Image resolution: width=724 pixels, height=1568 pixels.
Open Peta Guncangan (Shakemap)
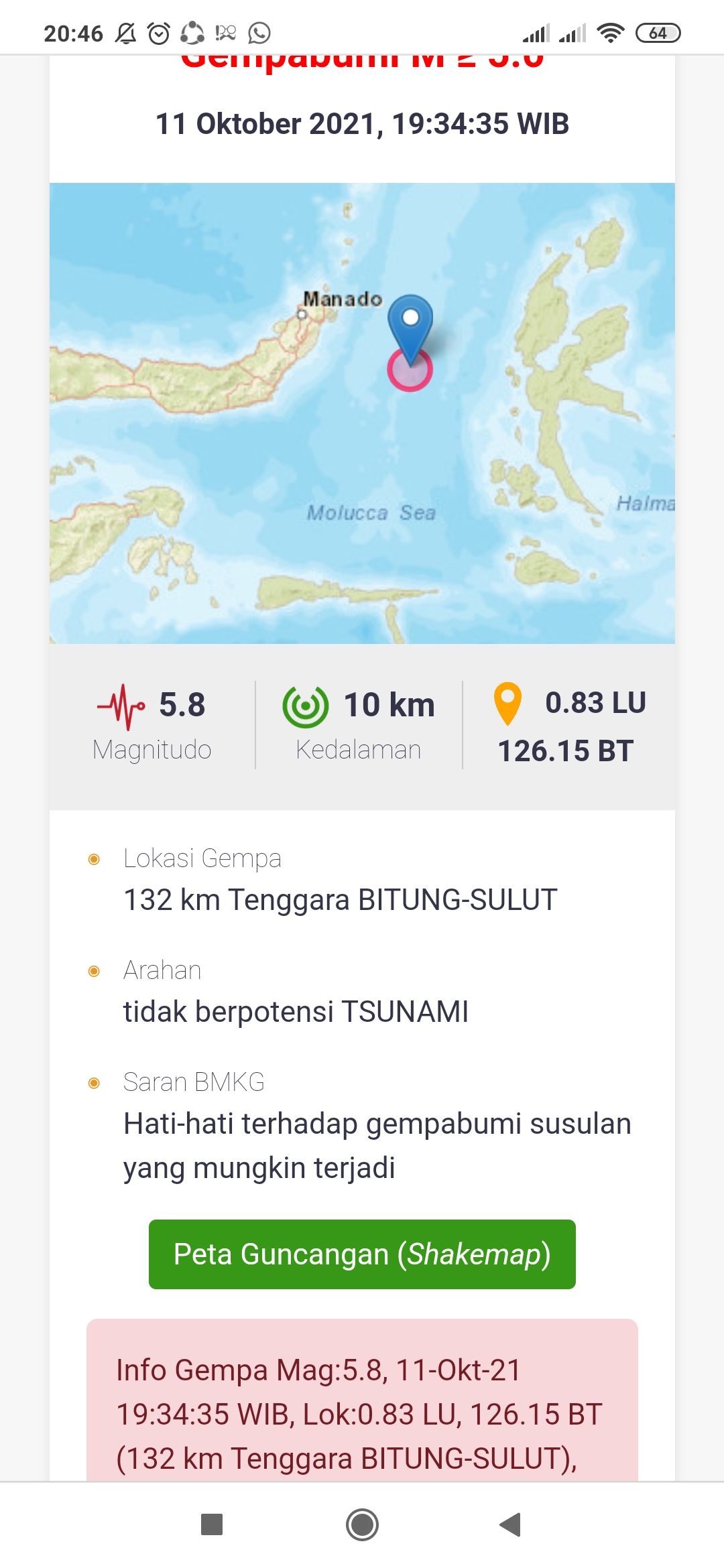coord(362,1254)
